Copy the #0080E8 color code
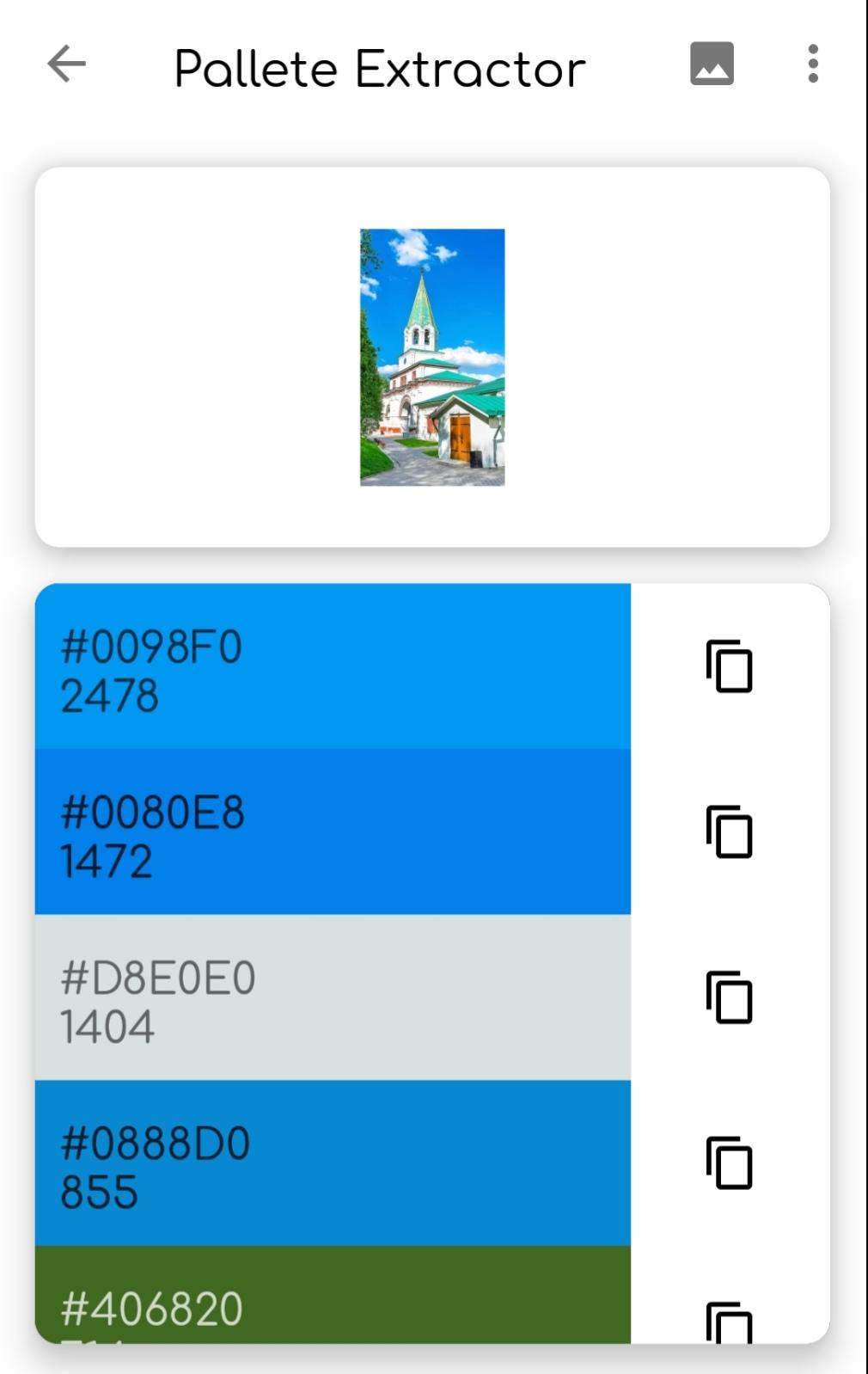This screenshot has height=1374, width=868. click(729, 832)
